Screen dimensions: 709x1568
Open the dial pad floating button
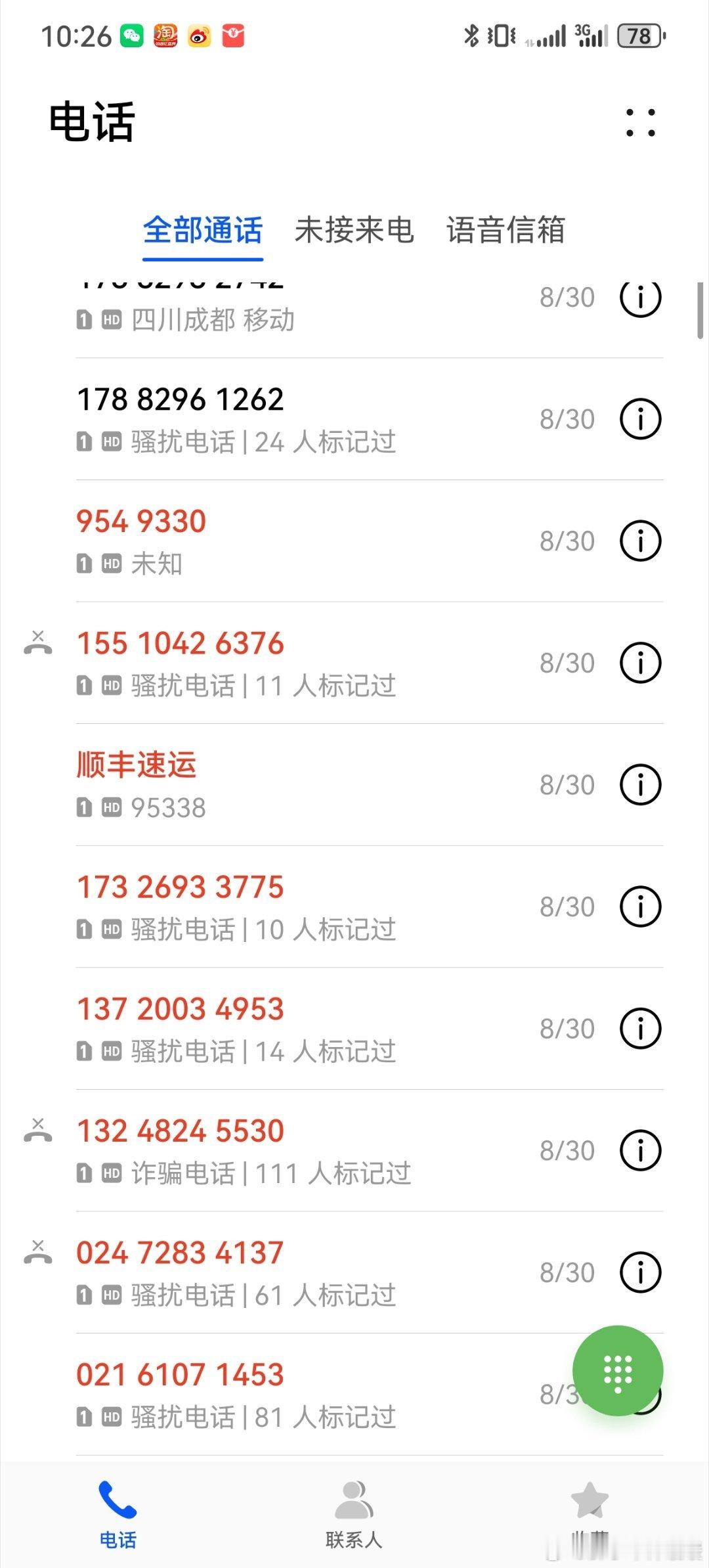(x=618, y=1371)
